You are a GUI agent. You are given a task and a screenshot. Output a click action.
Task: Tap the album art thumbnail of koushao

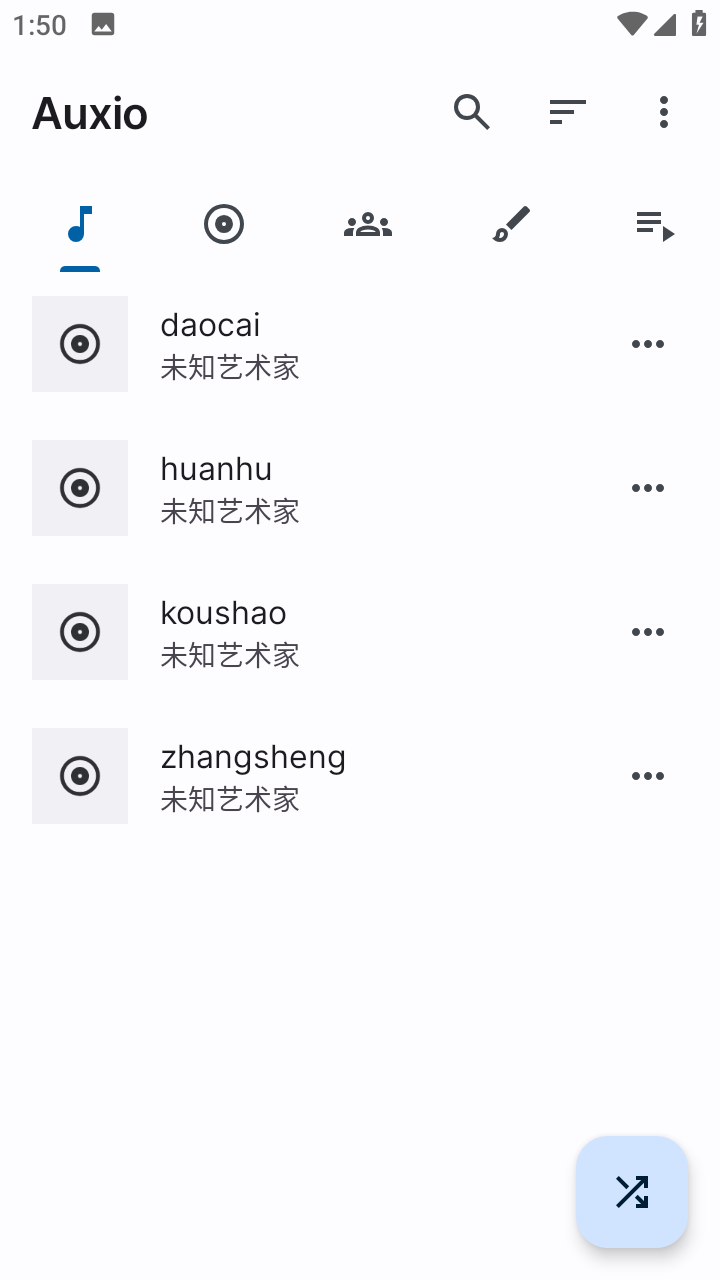click(80, 631)
